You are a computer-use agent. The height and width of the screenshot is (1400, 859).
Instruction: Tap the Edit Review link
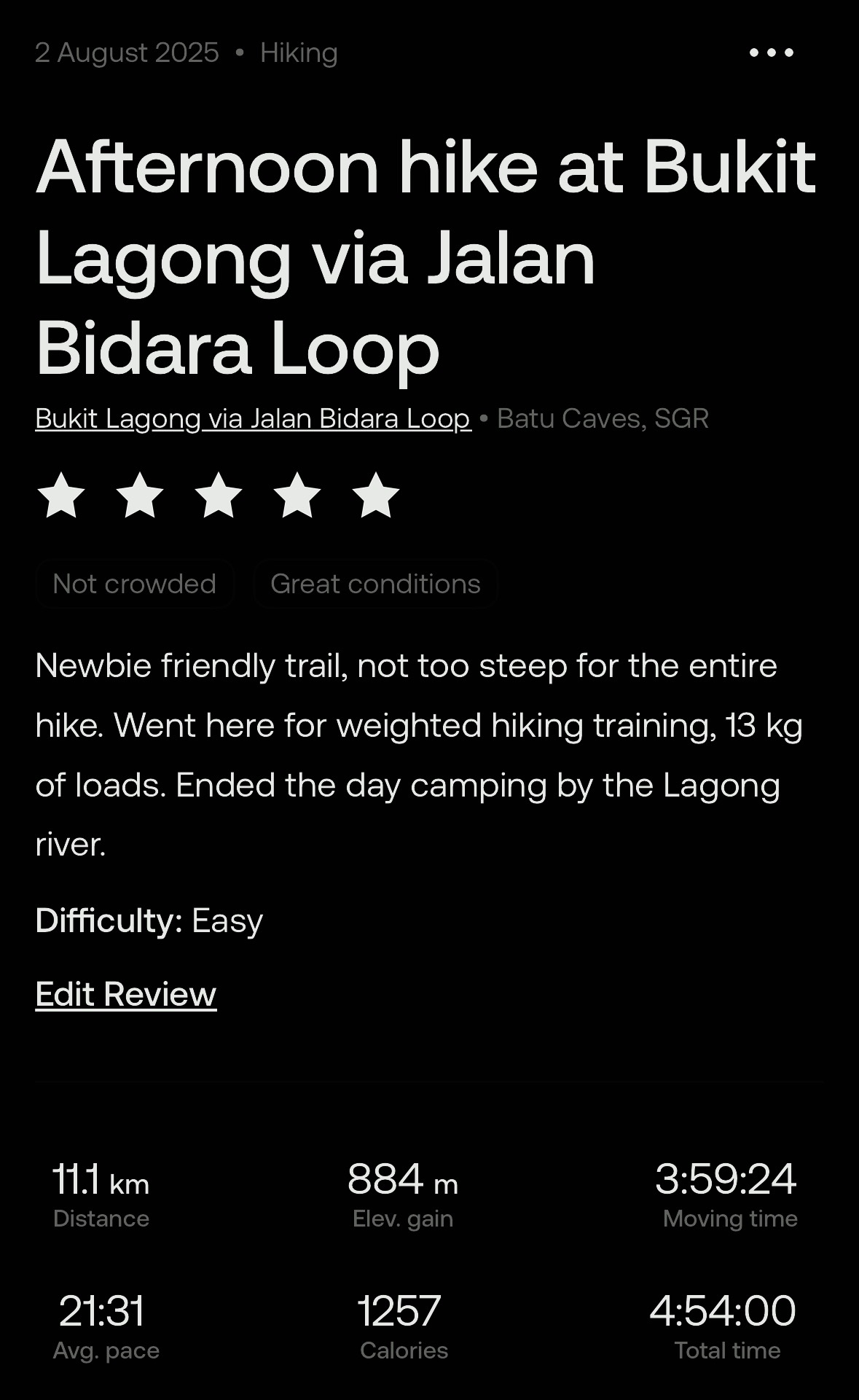coord(126,994)
